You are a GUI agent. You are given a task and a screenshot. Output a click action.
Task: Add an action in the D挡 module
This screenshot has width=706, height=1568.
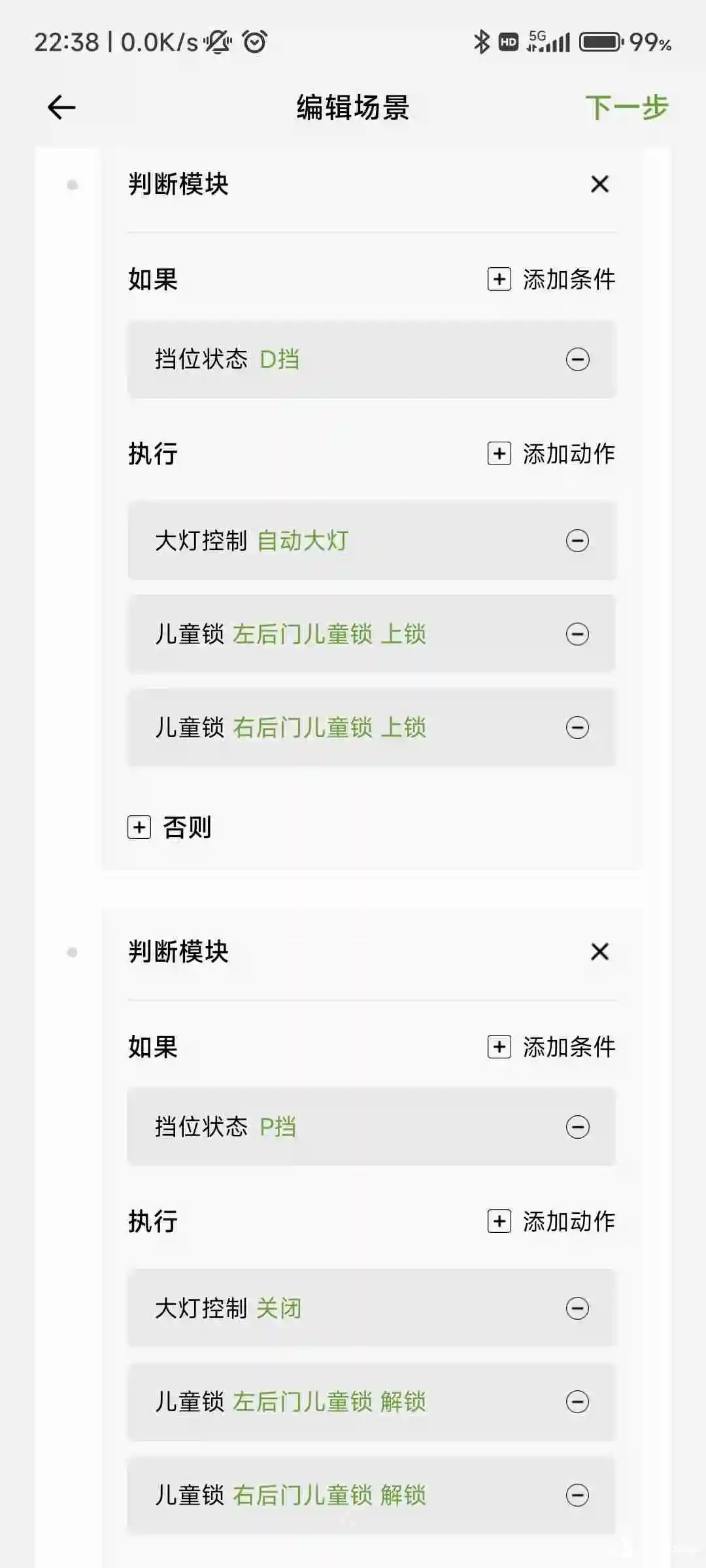[551, 453]
